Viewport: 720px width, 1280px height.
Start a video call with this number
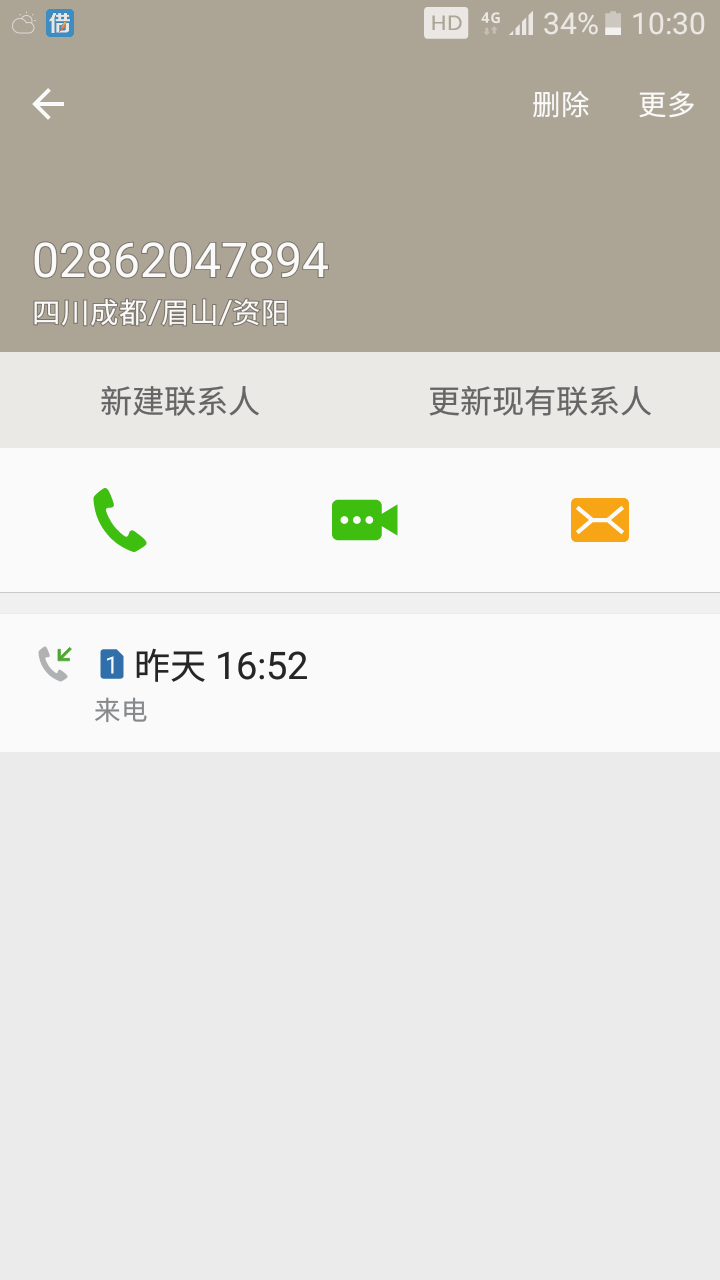tap(364, 520)
